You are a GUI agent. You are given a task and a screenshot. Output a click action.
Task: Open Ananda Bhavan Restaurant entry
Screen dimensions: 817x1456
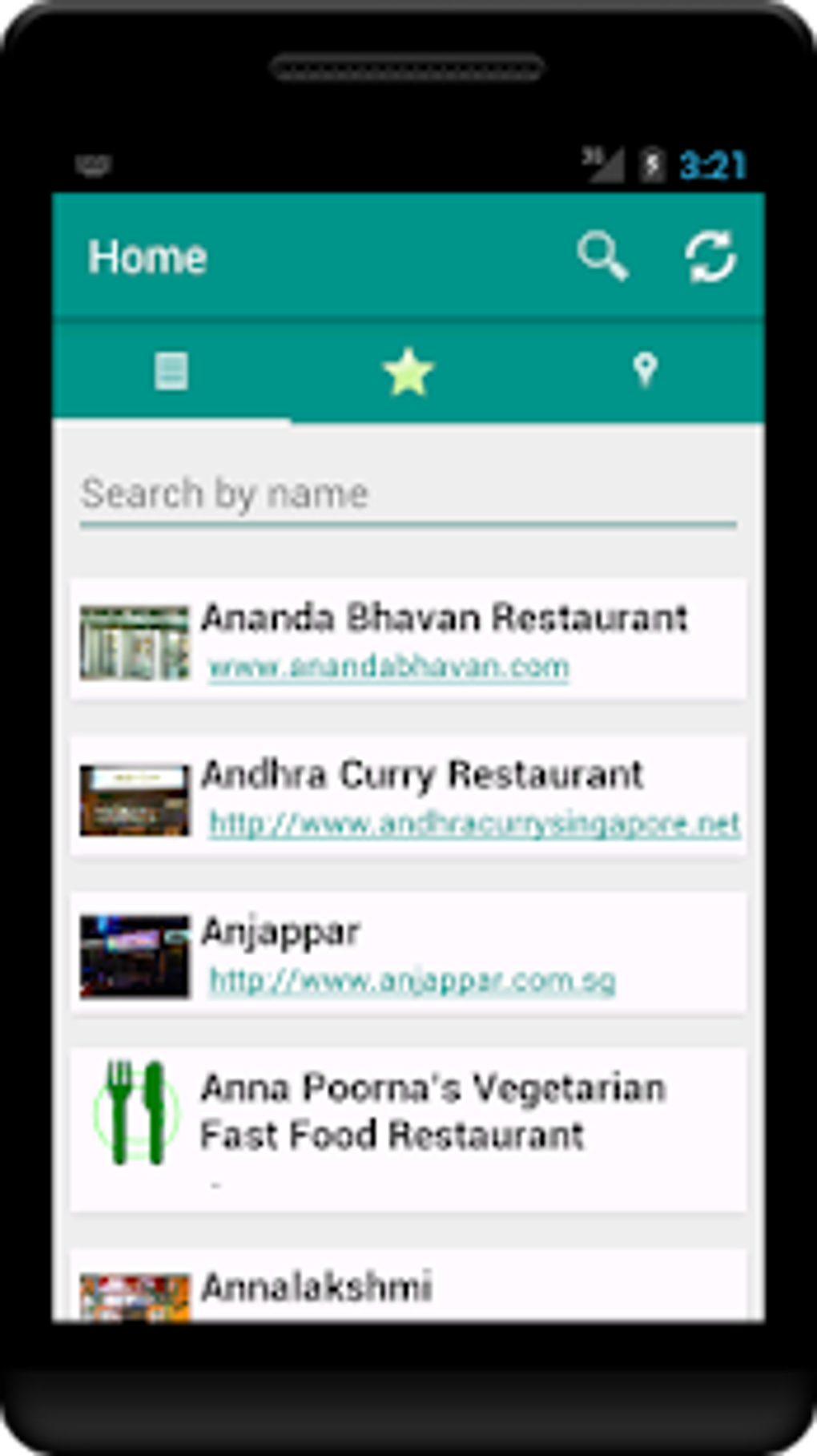coord(408,639)
